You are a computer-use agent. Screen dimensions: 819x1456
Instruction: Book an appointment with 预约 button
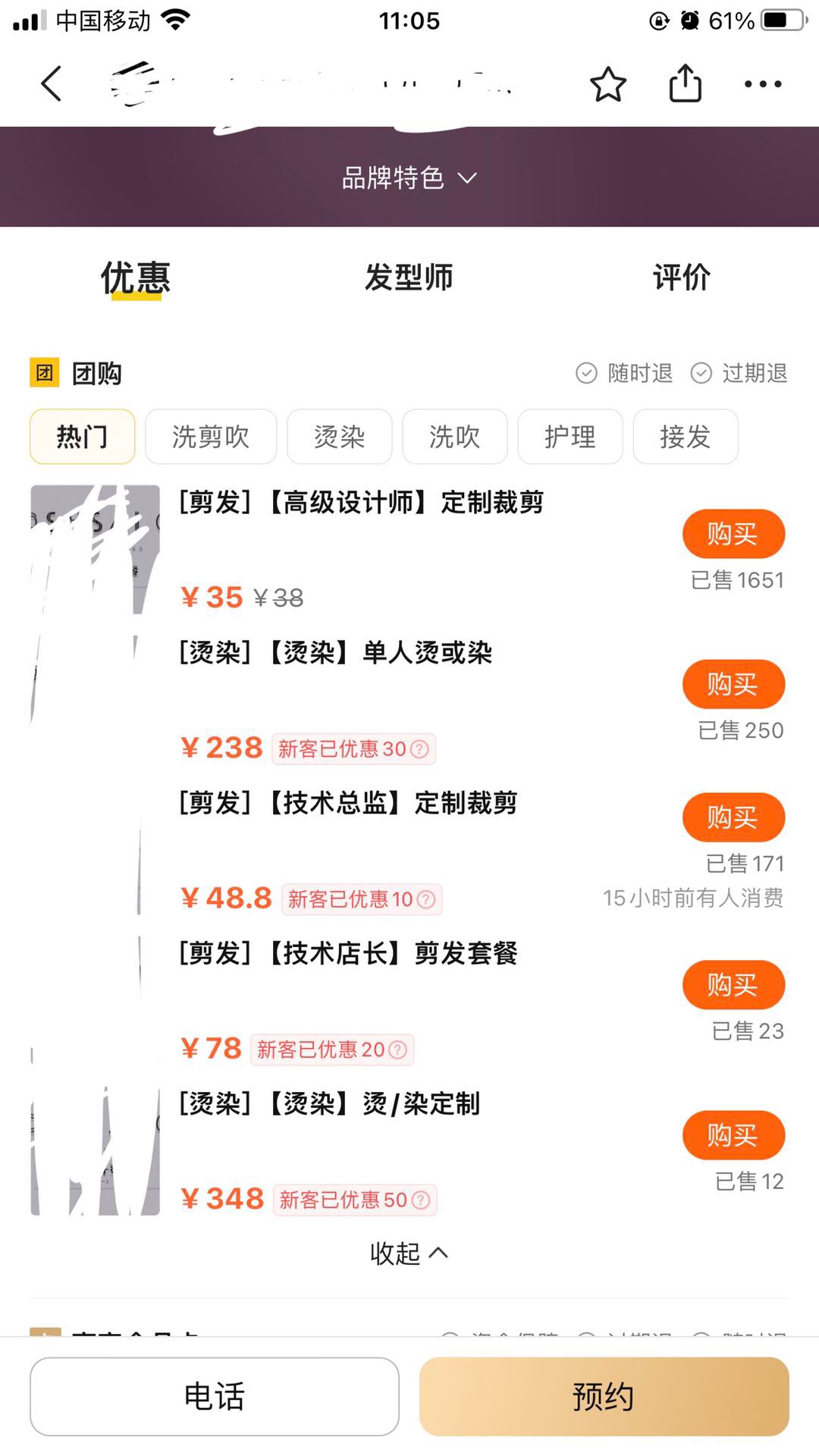pos(604,1397)
